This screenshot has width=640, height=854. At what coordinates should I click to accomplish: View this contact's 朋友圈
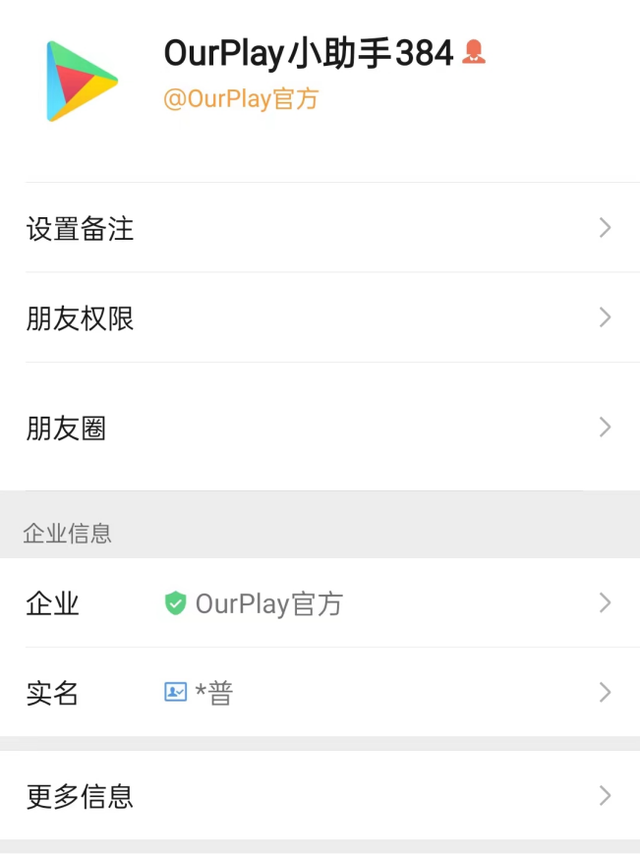pyautogui.click(x=320, y=428)
